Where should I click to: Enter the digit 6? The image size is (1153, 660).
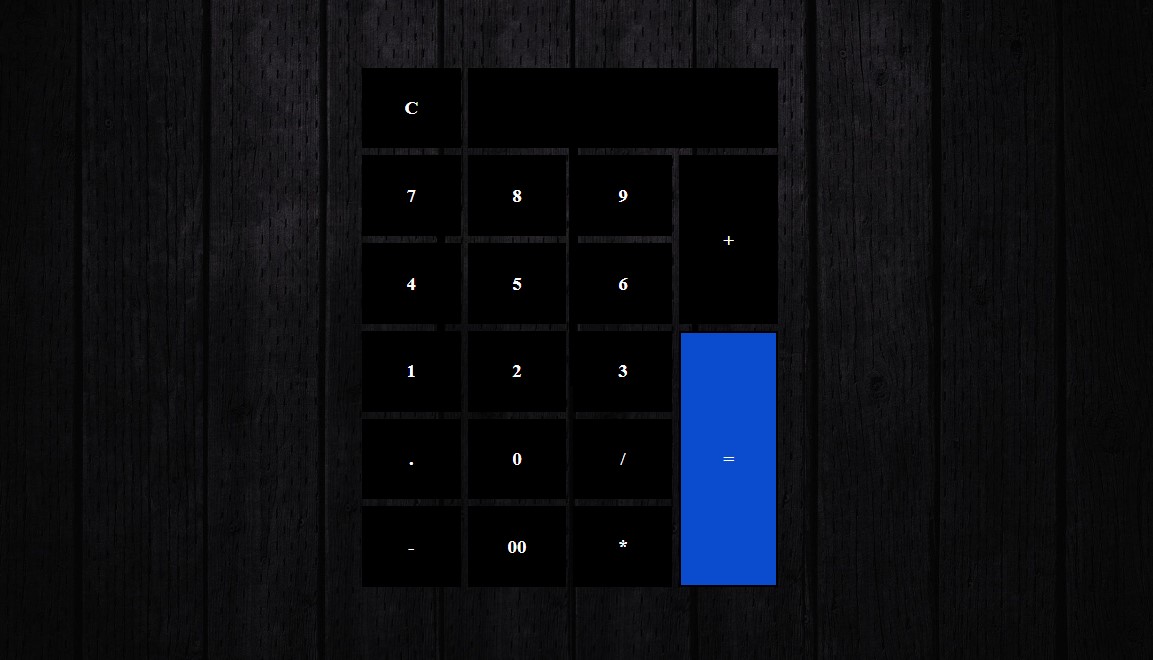(x=623, y=284)
